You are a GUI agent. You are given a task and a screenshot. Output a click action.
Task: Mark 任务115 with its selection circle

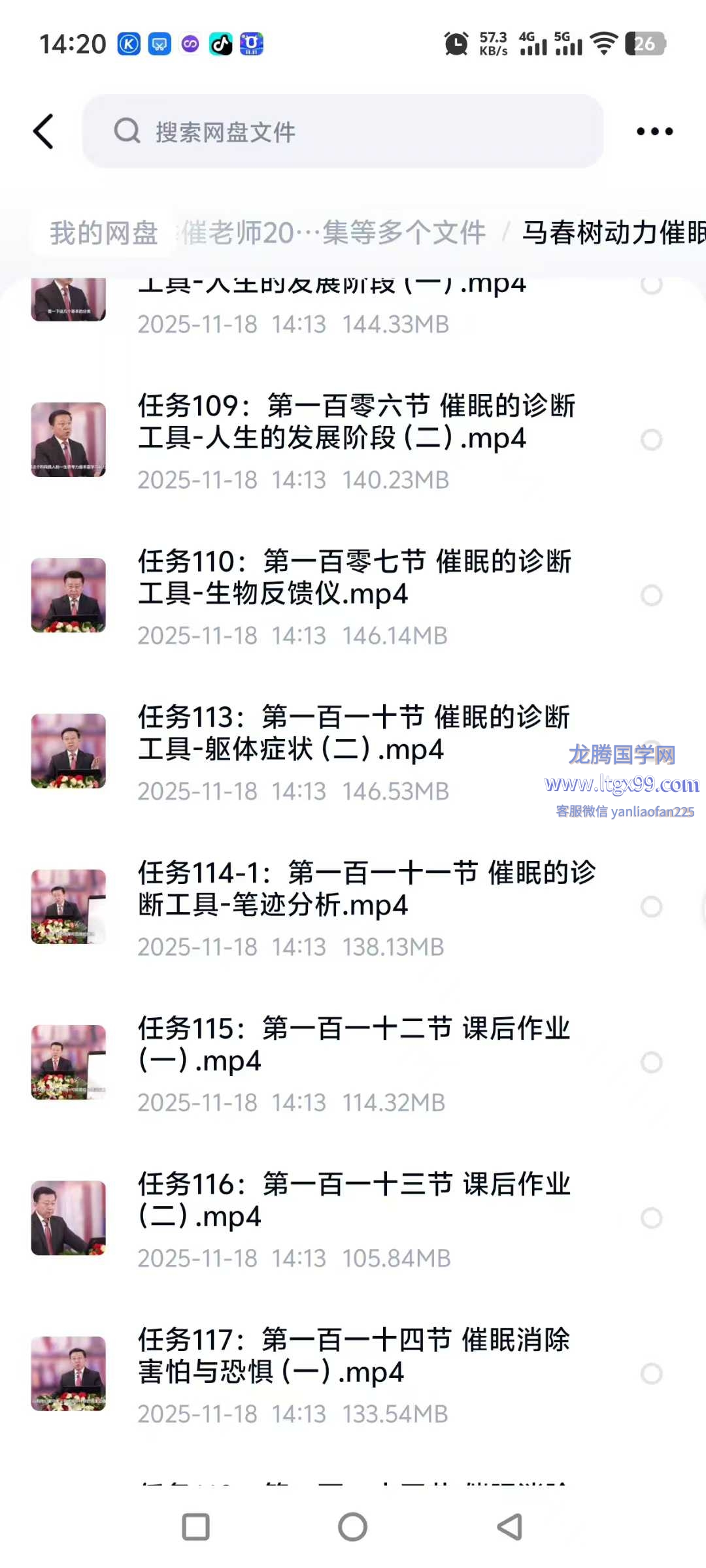[x=651, y=1062]
